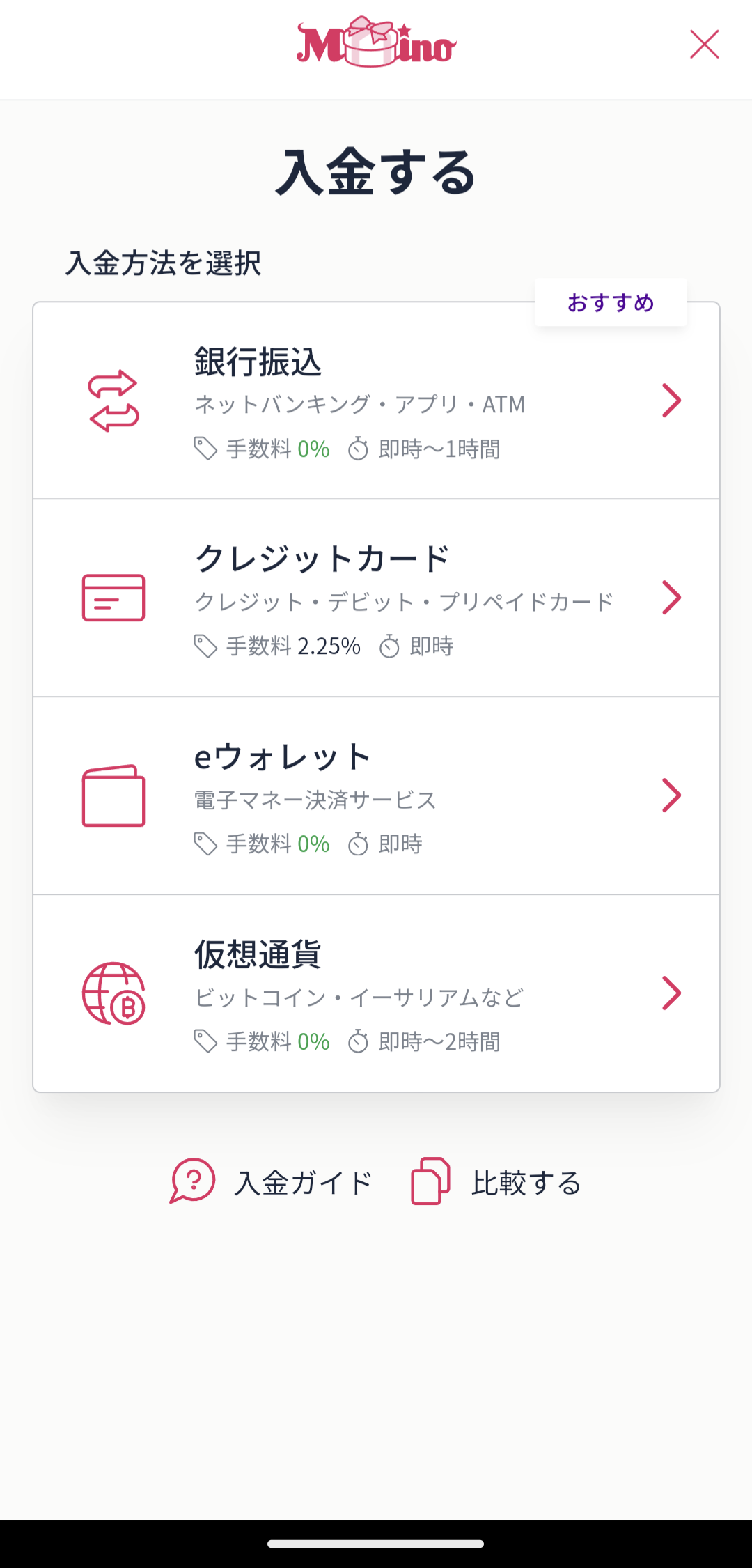Click the おすすめ recommended badge
The height and width of the screenshot is (1568, 752).
tap(611, 302)
